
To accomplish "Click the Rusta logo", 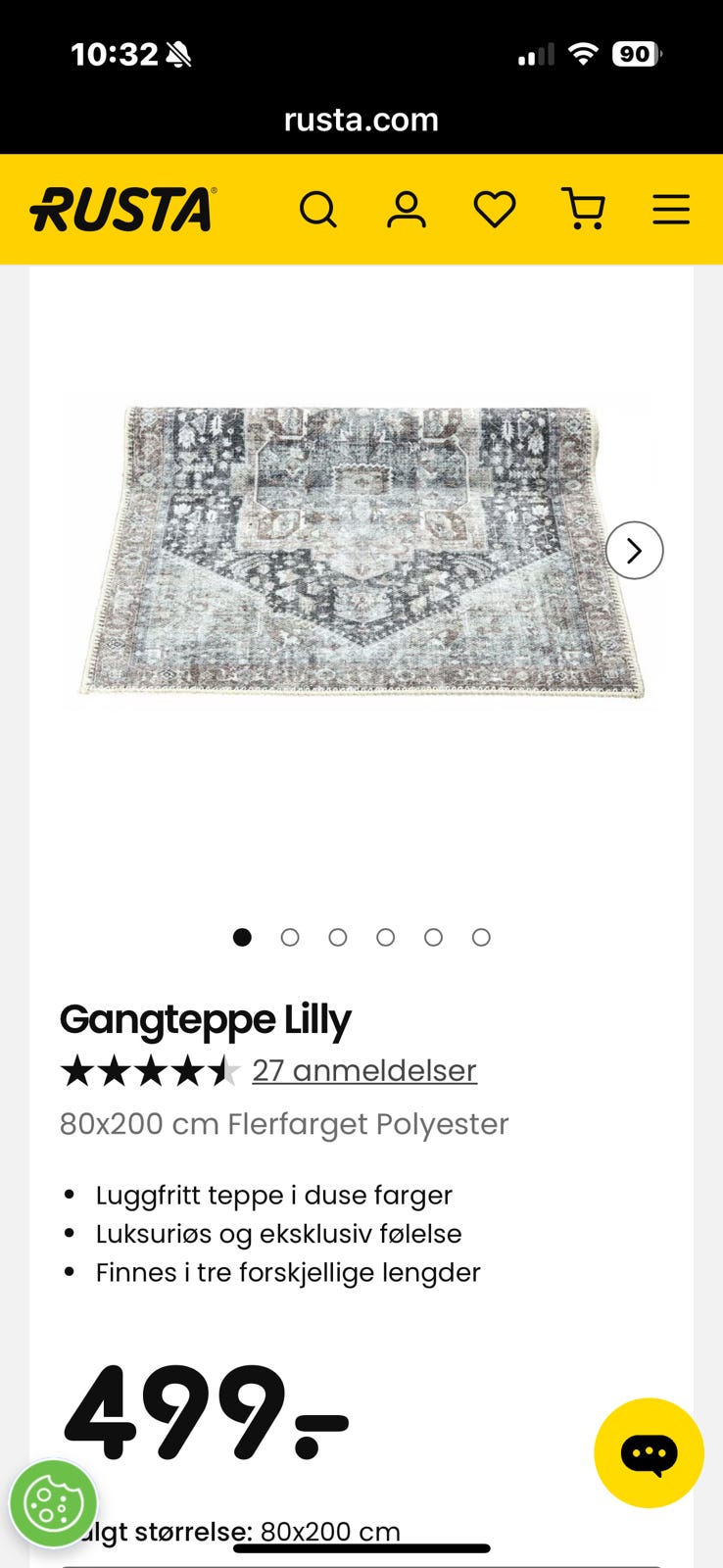I will pos(120,209).
